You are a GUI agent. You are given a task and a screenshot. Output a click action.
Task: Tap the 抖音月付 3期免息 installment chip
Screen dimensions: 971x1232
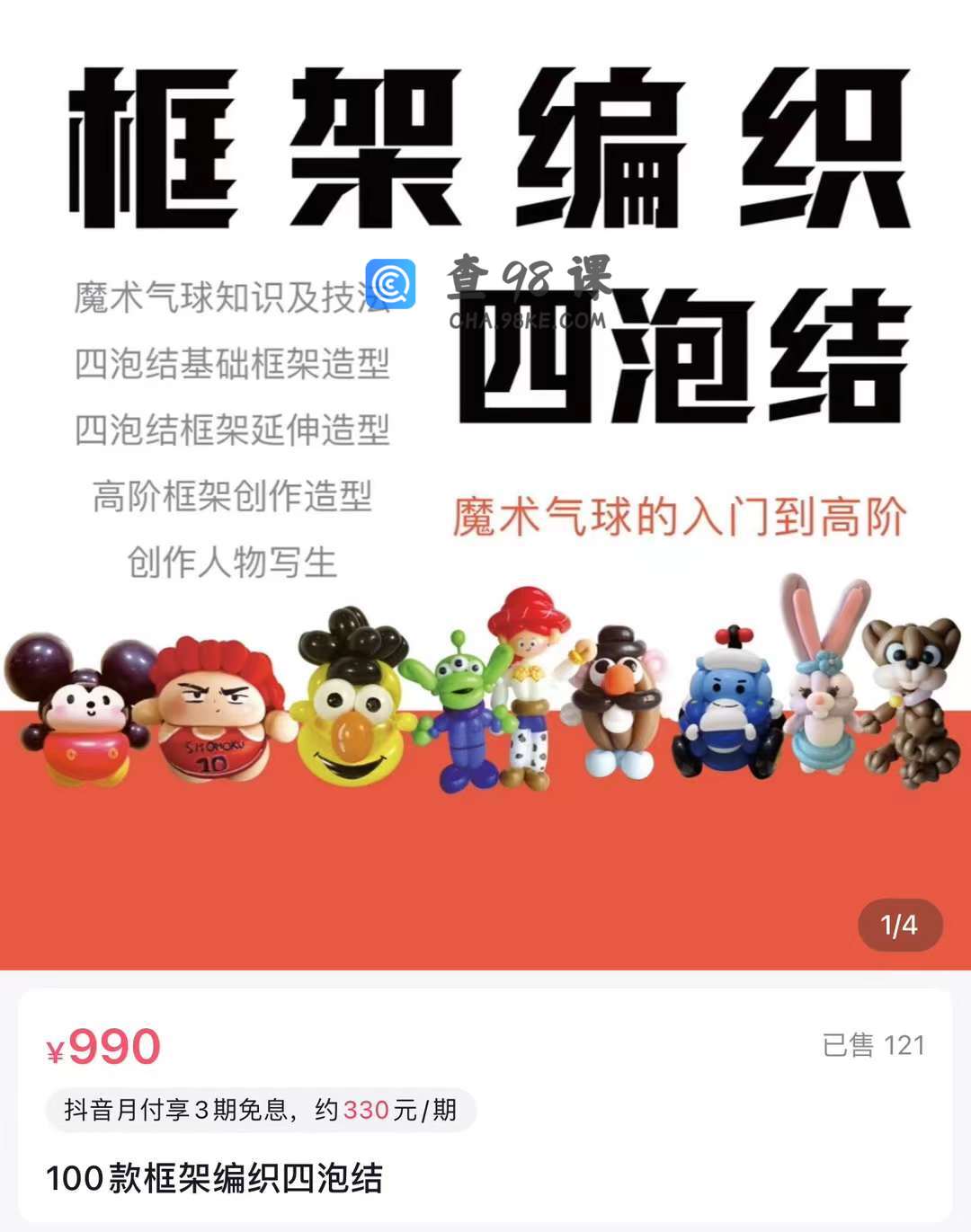pos(261,1111)
